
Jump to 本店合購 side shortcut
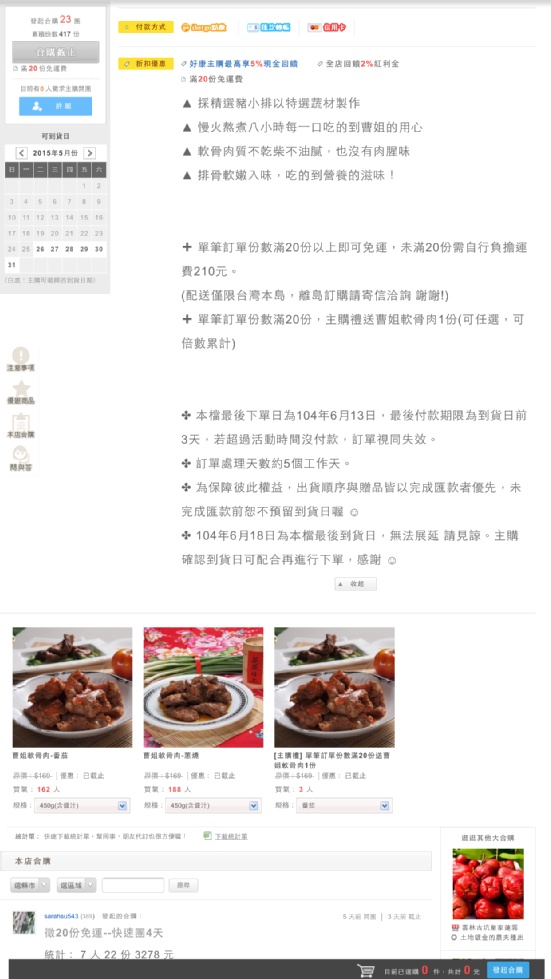pyautogui.click(x=21, y=425)
